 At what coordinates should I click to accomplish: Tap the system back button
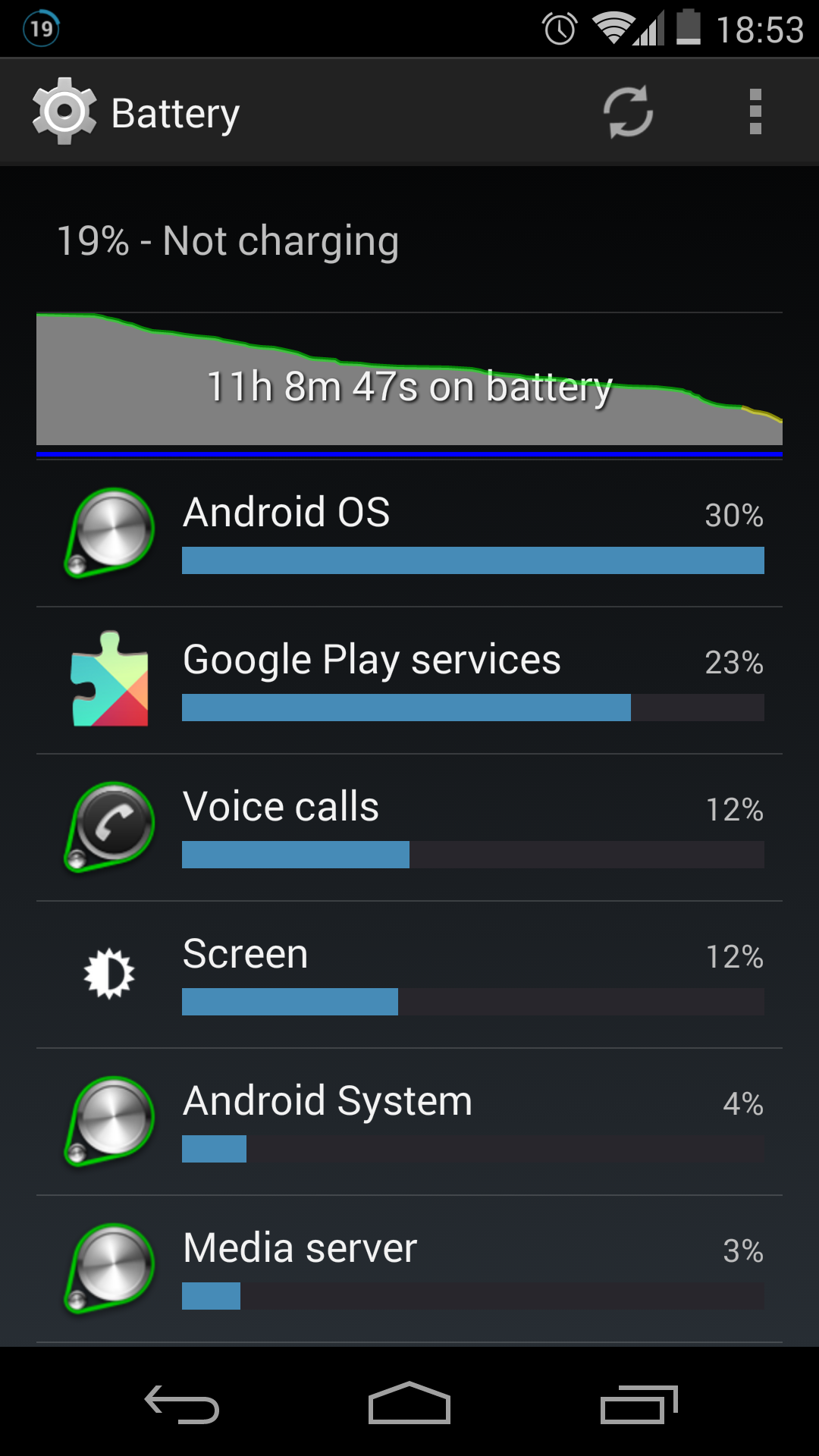[182, 1404]
